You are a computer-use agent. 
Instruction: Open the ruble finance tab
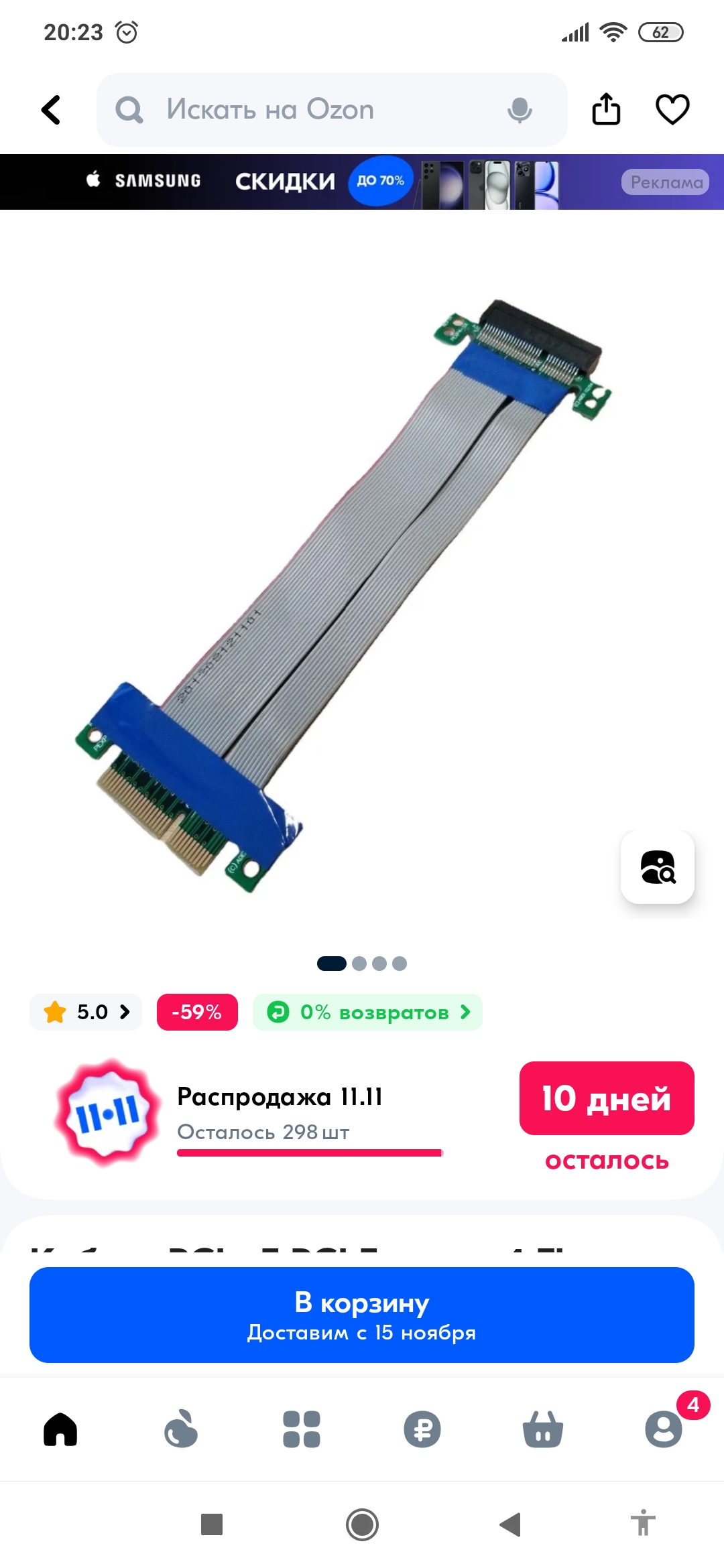click(422, 1429)
